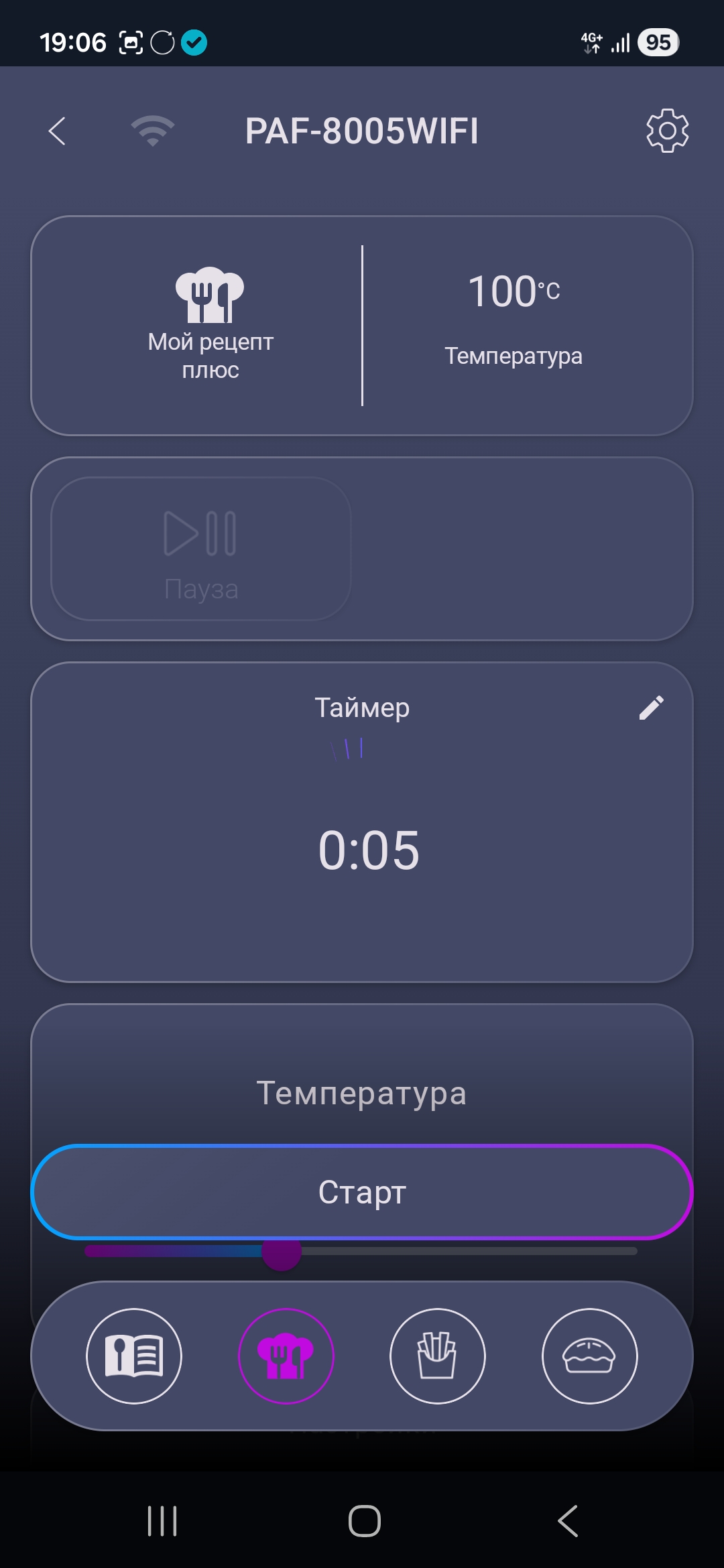Go back using the top-left arrow

pos(58,131)
